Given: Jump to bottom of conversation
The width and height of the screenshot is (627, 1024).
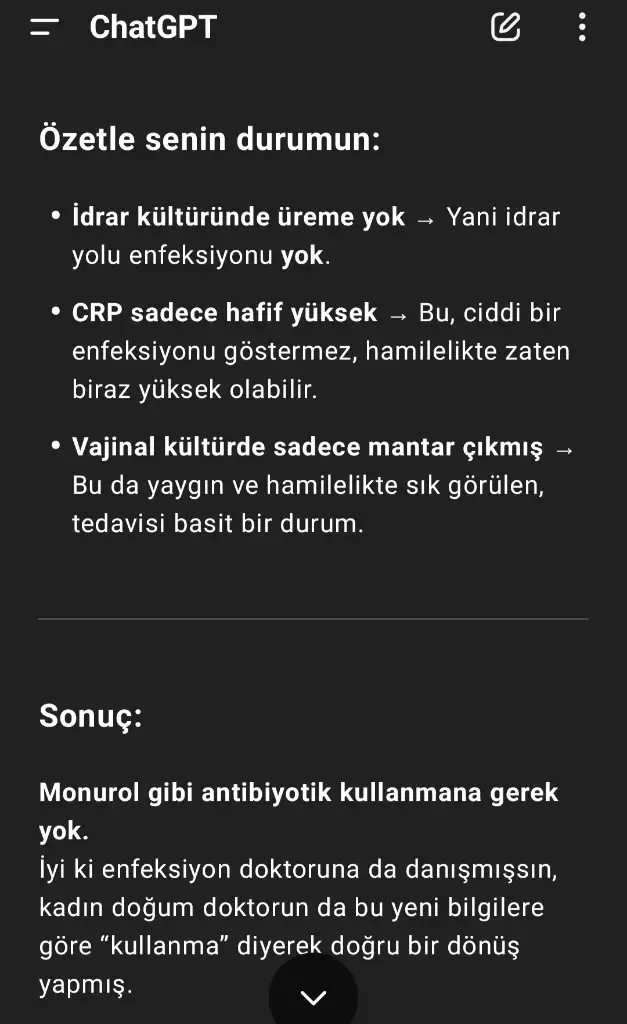Looking at the screenshot, I should 313,995.
